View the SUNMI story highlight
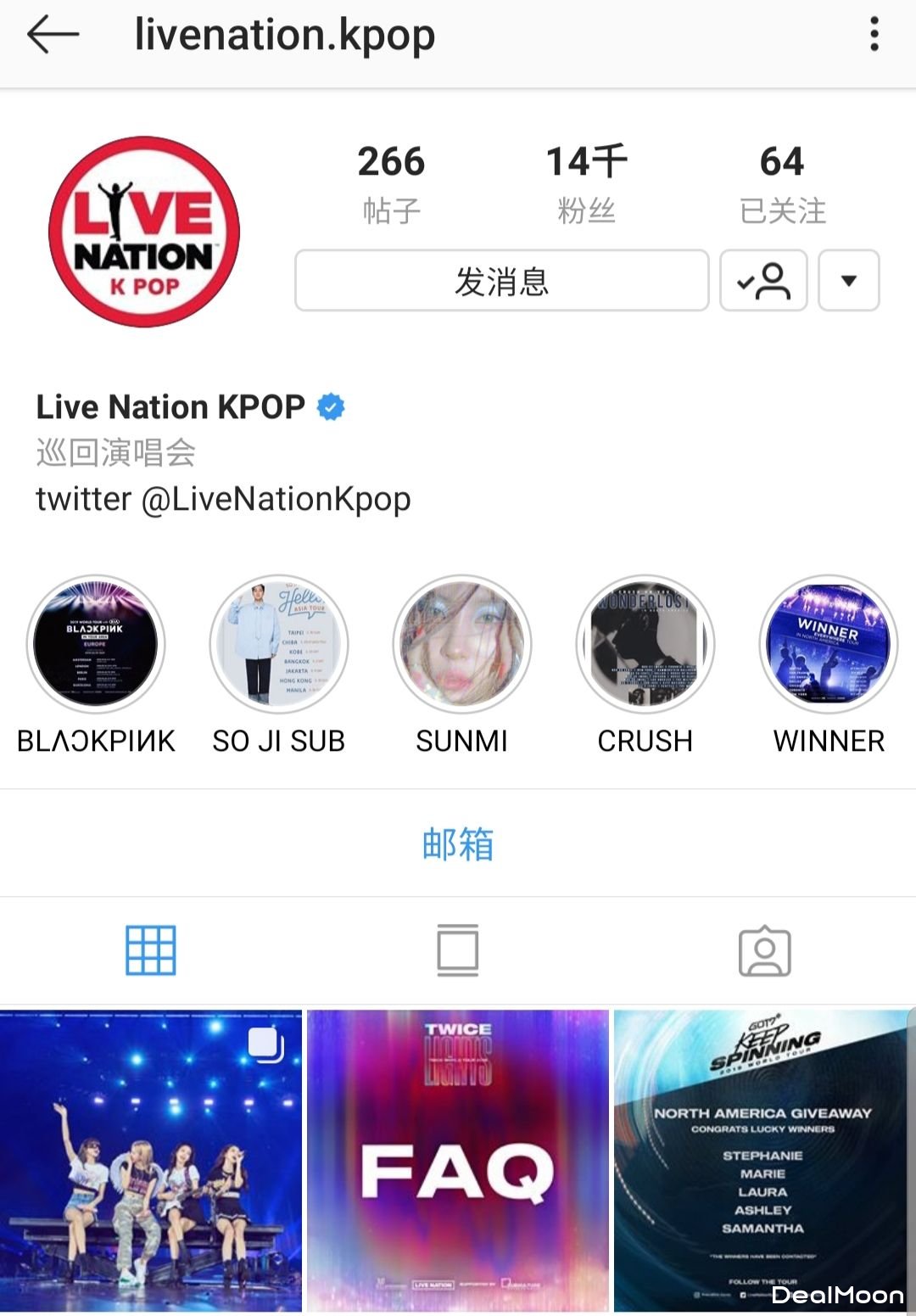The width and height of the screenshot is (916, 1316). pos(462,645)
